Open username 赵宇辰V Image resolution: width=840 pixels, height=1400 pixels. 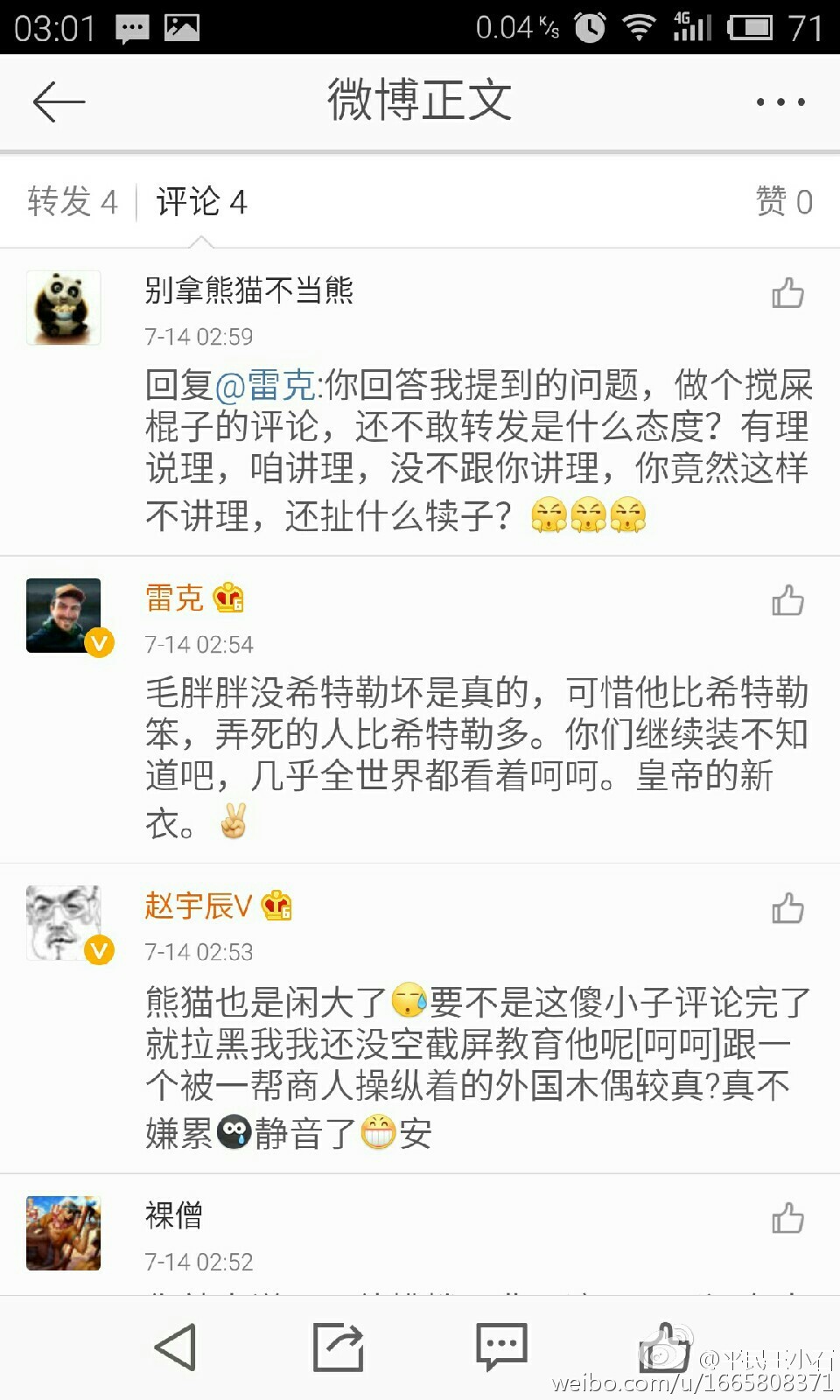coord(199,906)
